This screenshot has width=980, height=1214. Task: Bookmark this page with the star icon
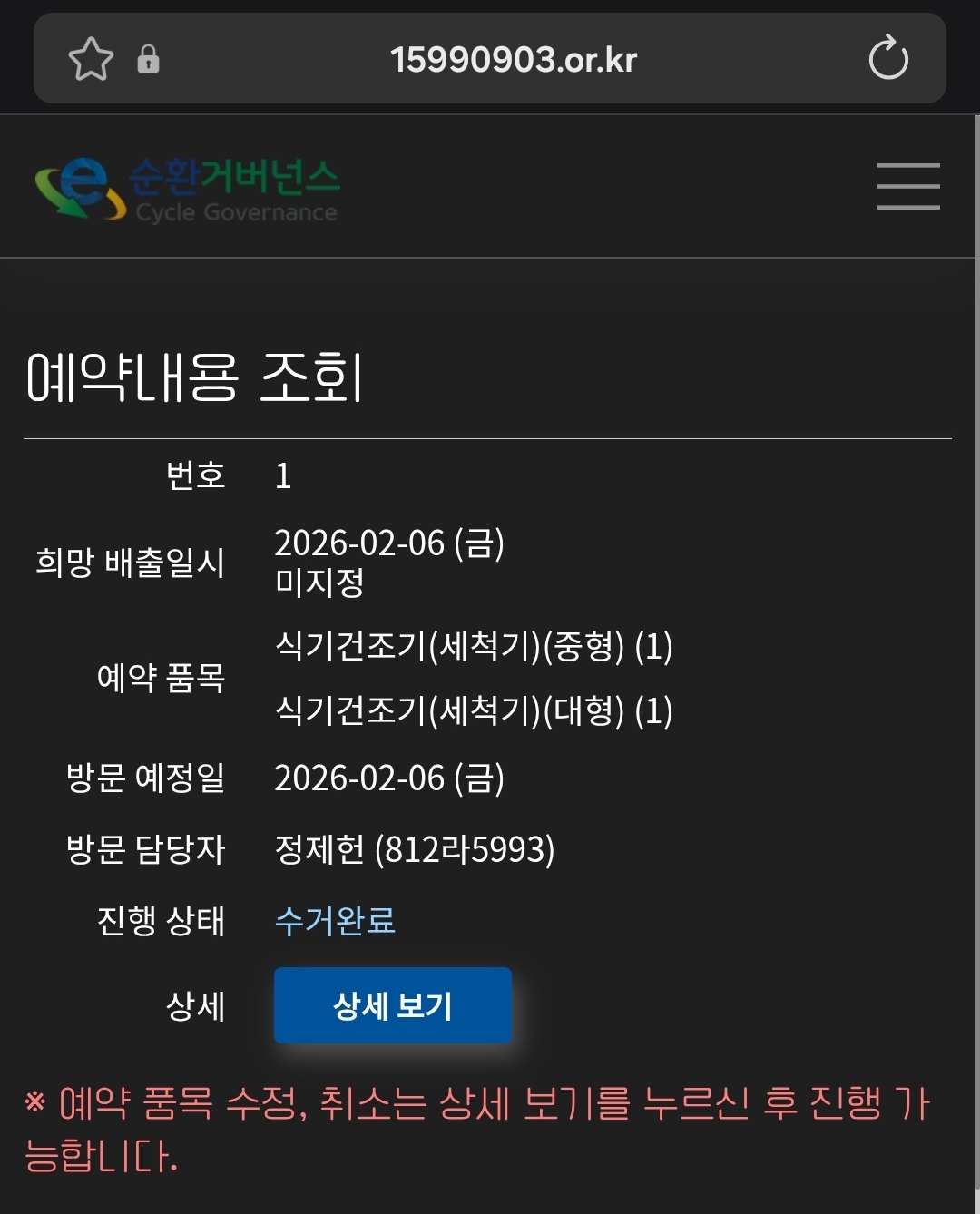click(x=91, y=60)
